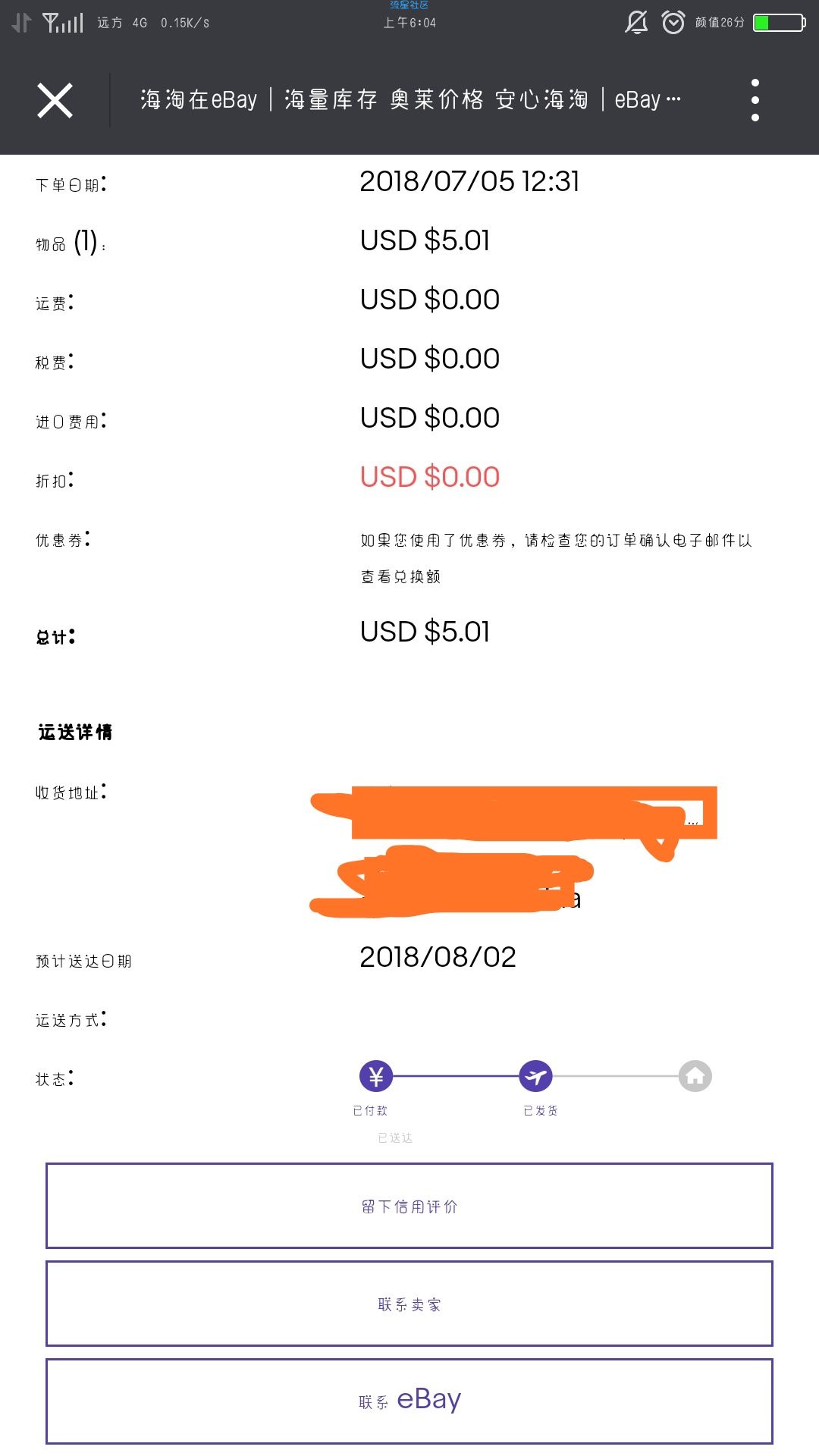
Task: Open the 联系 eBay button
Action: click(x=409, y=1401)
